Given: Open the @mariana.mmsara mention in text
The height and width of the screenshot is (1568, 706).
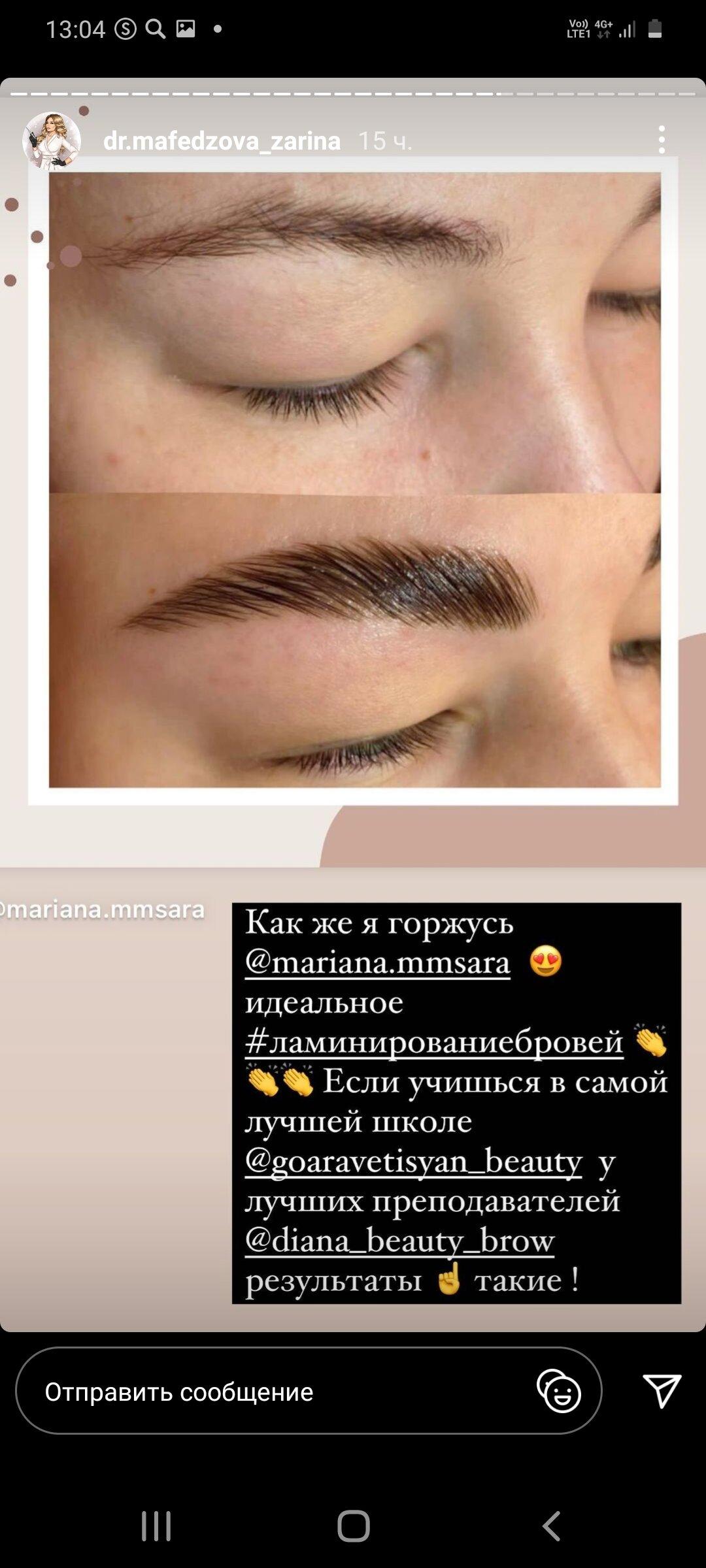Looking at the screenshot, I should pyautogui.click(x=377, y=962).
